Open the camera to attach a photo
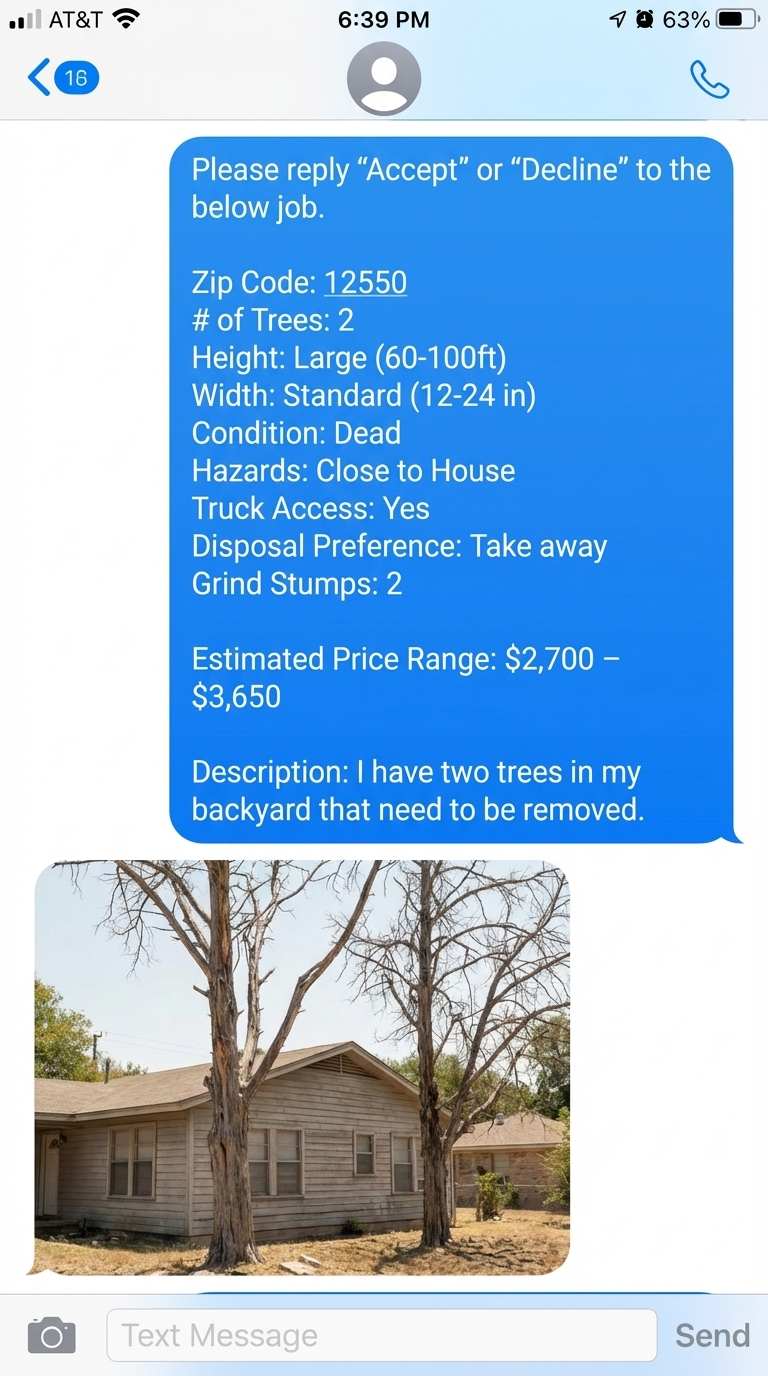The width and height of the screenshot is (768, 1376). 51,1334
